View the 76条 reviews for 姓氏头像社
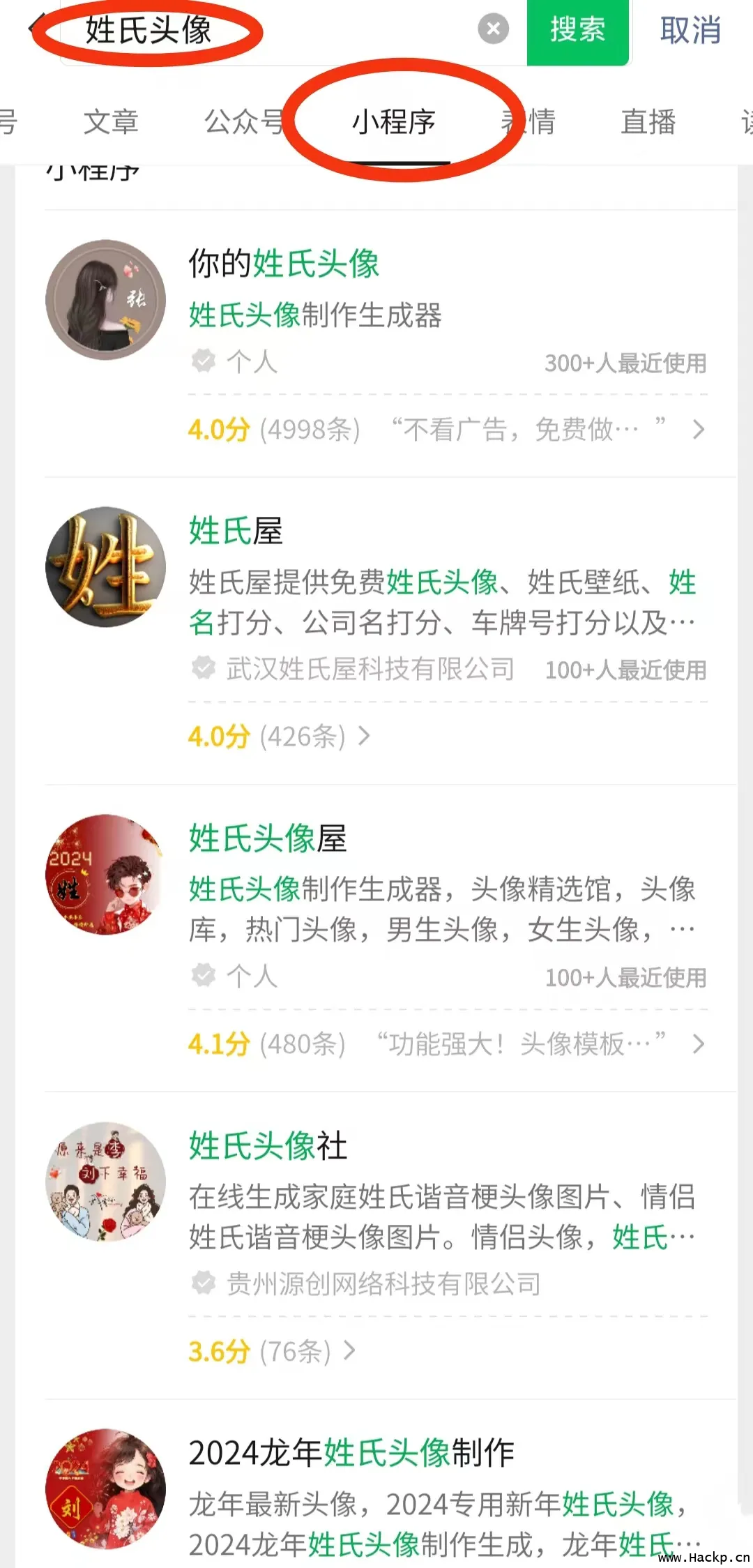This screenshot has width=753, height=1568. (x=272, y=1351)
